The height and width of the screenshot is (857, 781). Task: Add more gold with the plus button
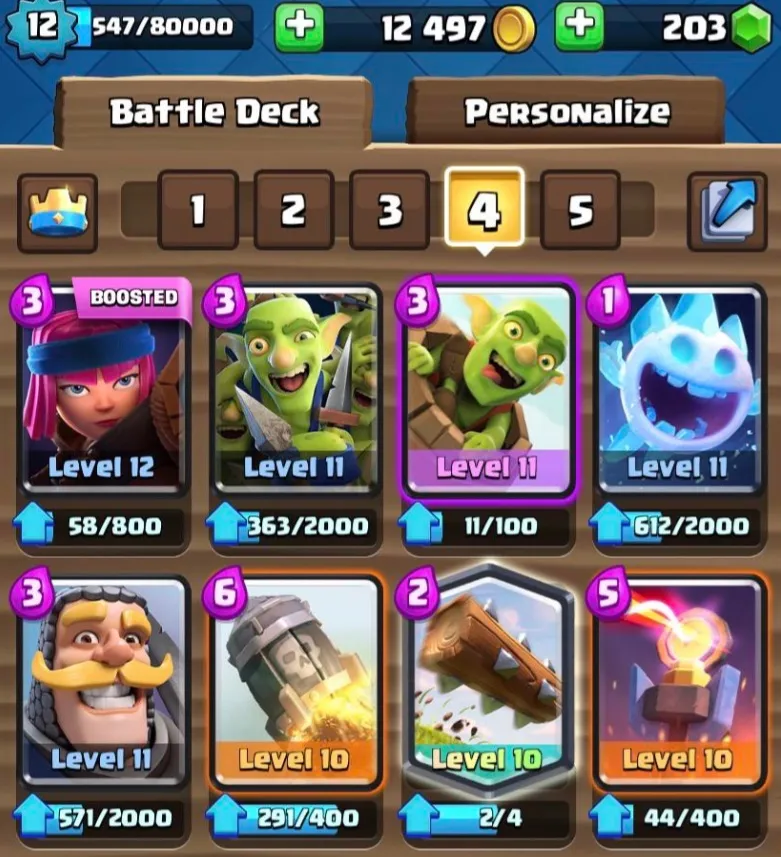(299, 29)
